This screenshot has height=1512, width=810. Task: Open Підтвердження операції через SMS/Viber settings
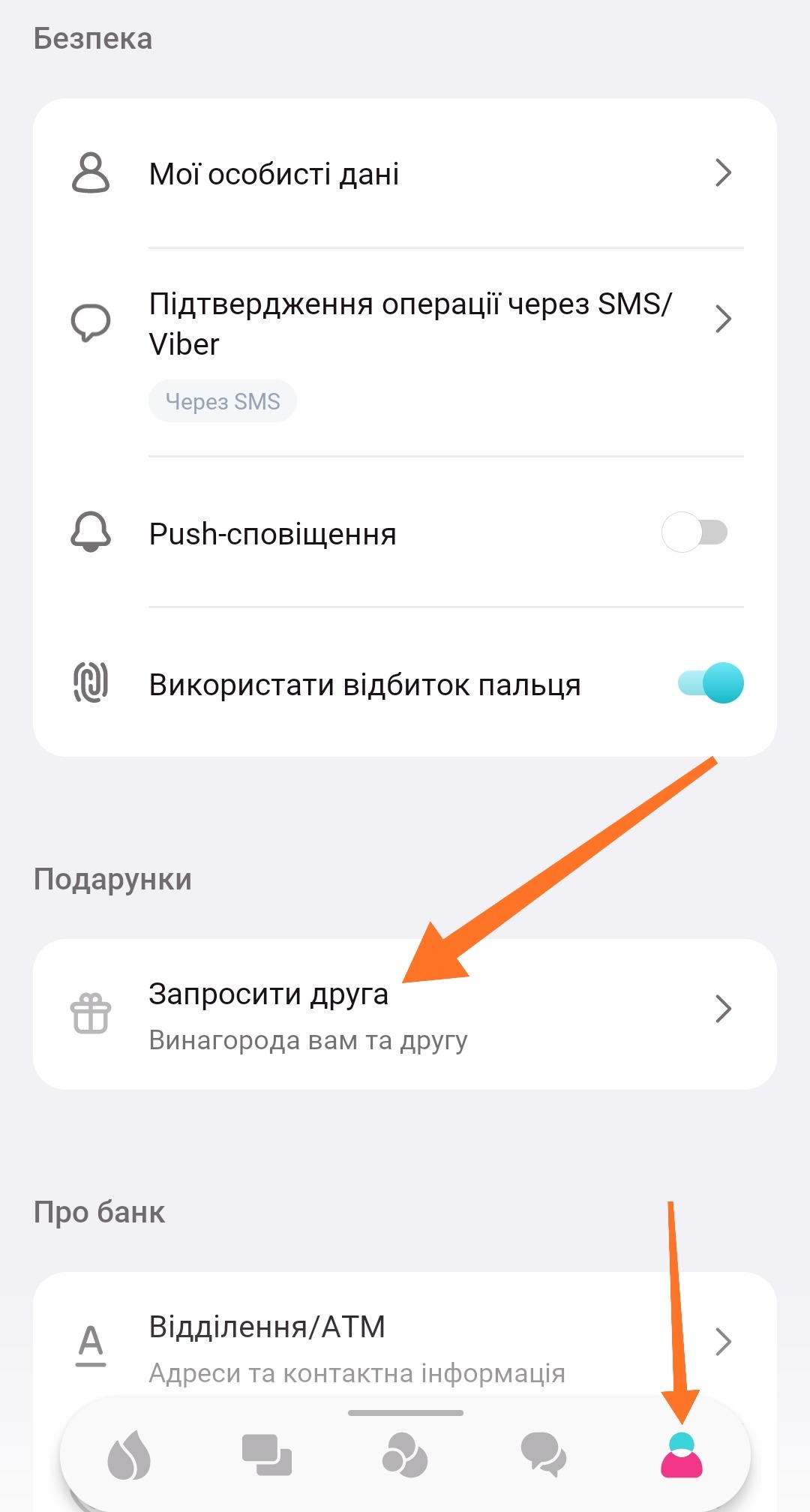(405, 324)
